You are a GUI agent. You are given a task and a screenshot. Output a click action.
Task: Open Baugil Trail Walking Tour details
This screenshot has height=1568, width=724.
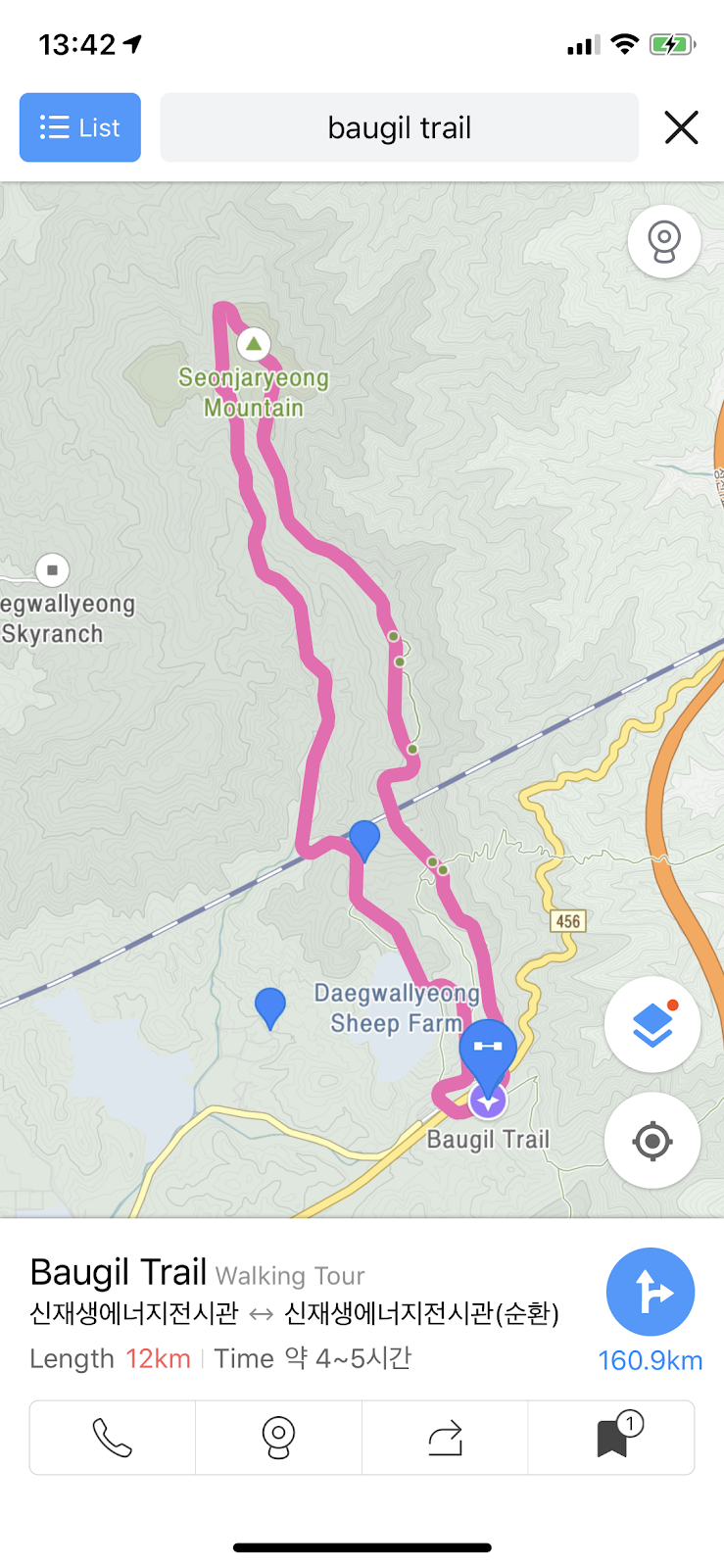196,1273
